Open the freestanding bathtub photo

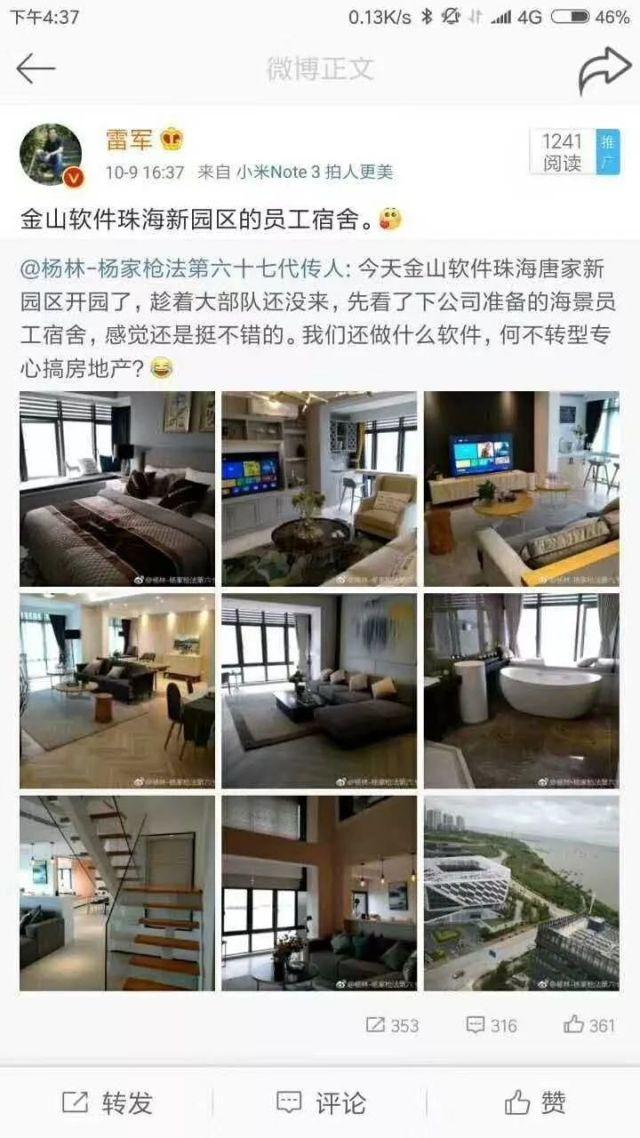coord(521,691)
